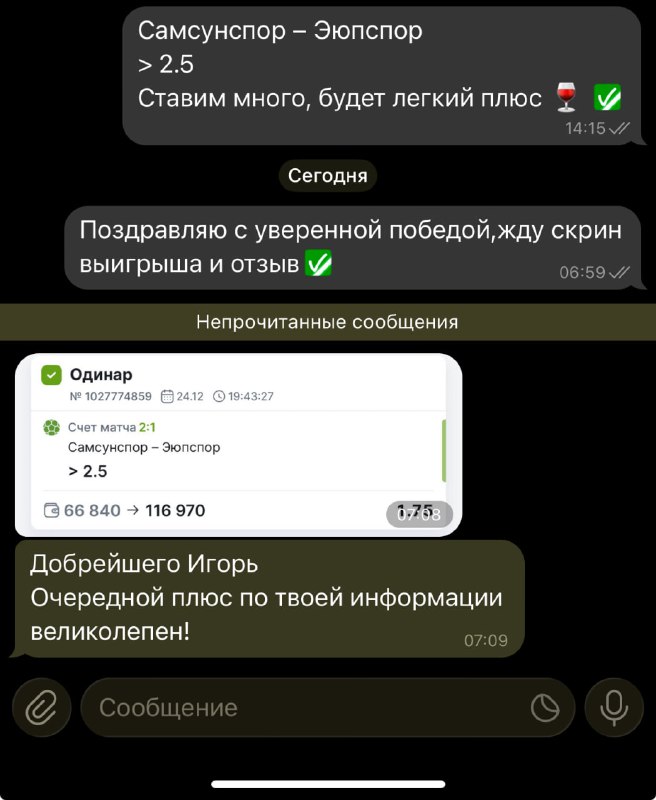The width and height of the screenshot is (656, 800).
Task: Tap the voice message microphone button
Action: pyautogui.click(x=613, y=708)
